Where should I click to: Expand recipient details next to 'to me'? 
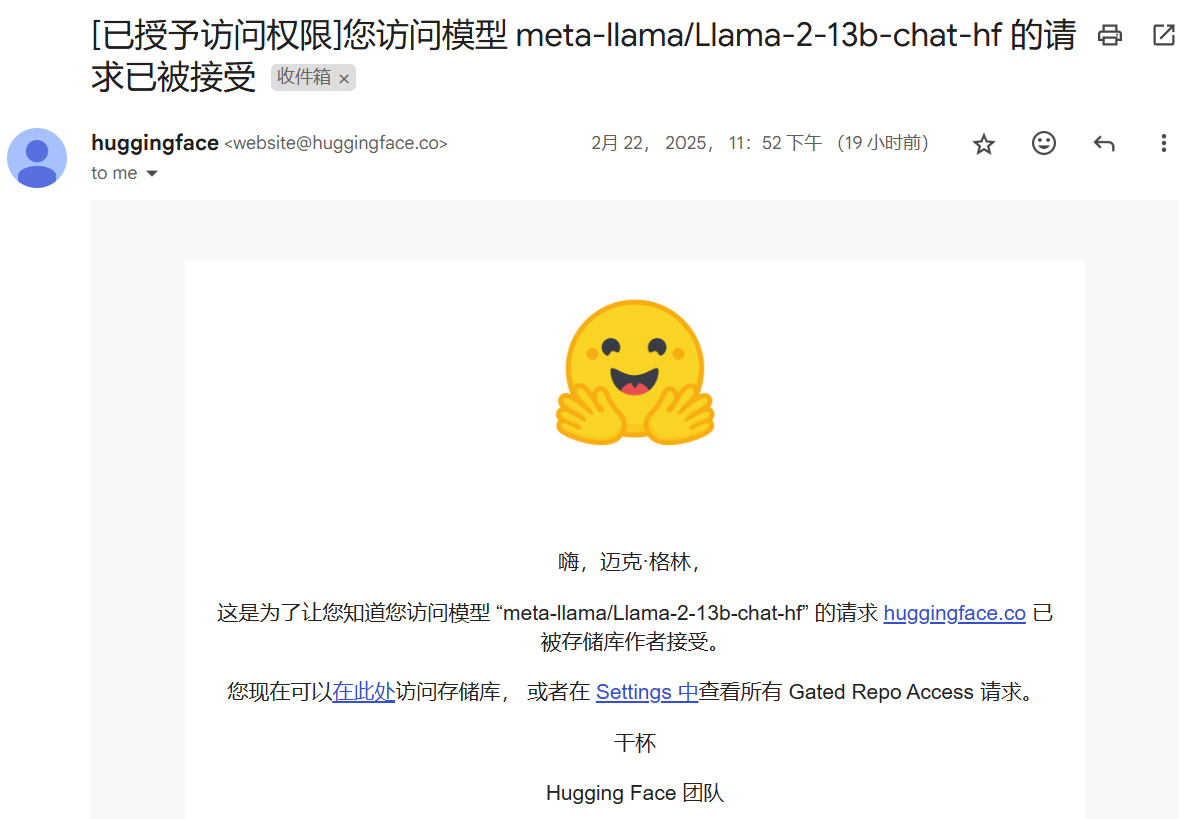coord(152,174)
